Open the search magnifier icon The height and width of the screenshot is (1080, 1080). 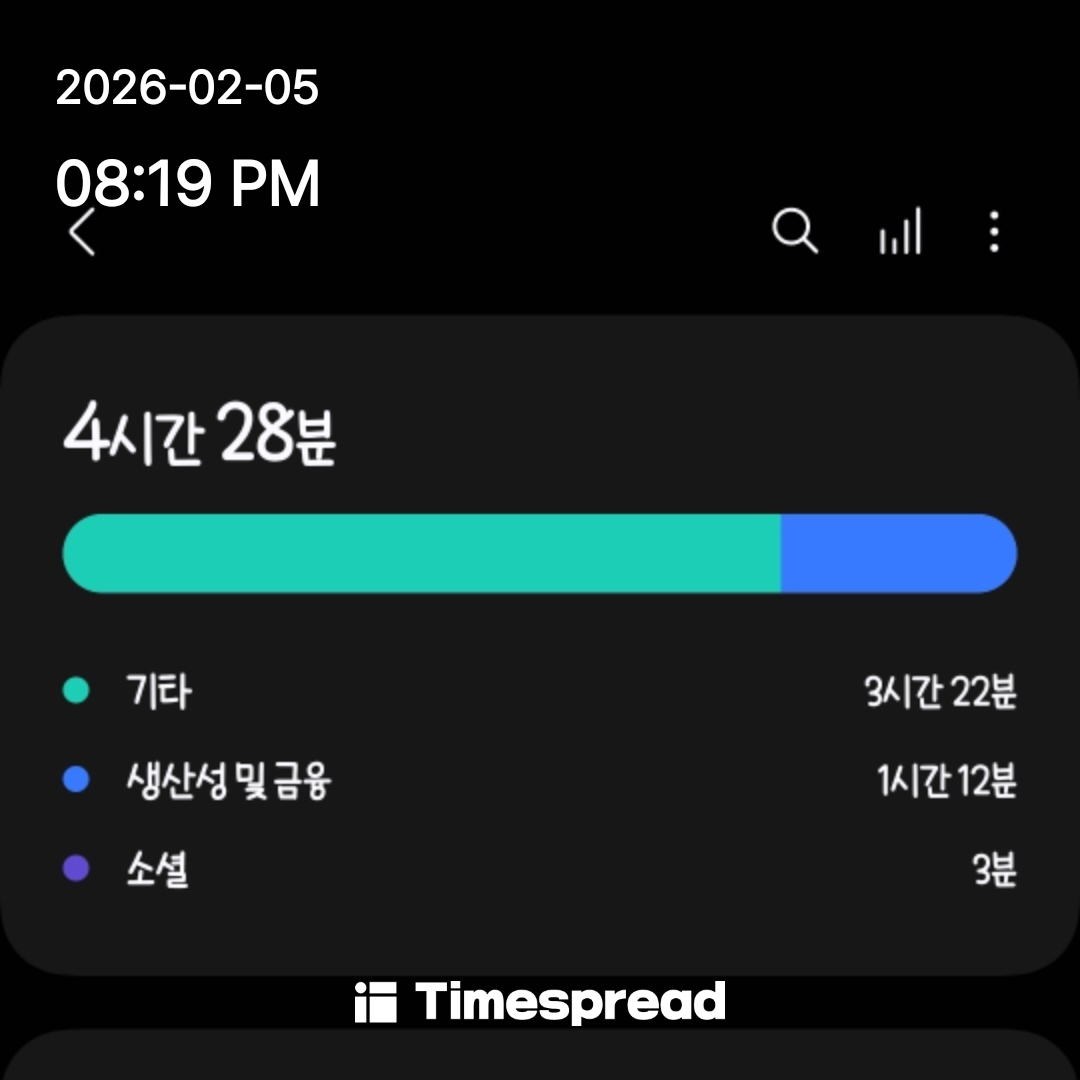pos(795,232)
